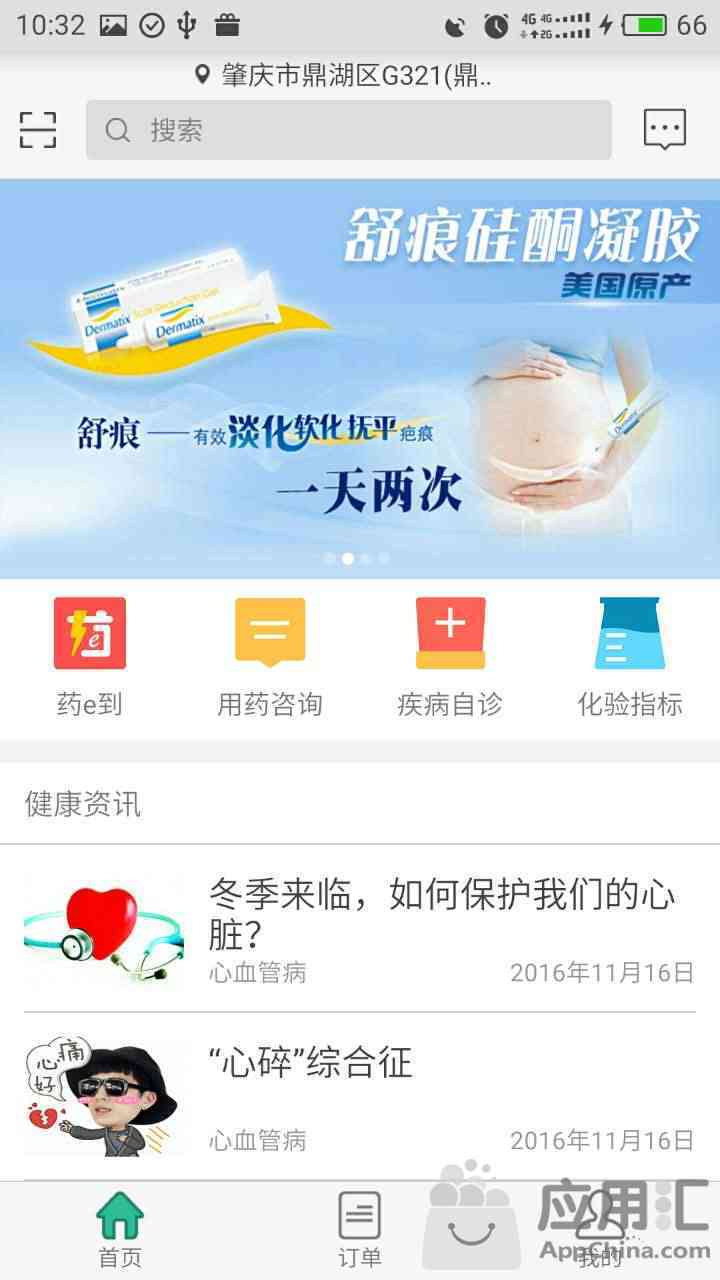Viewport: 720px width, 1280px height.
Task: Open 疾病自诊 self-diagnosis
Action: 450,656
